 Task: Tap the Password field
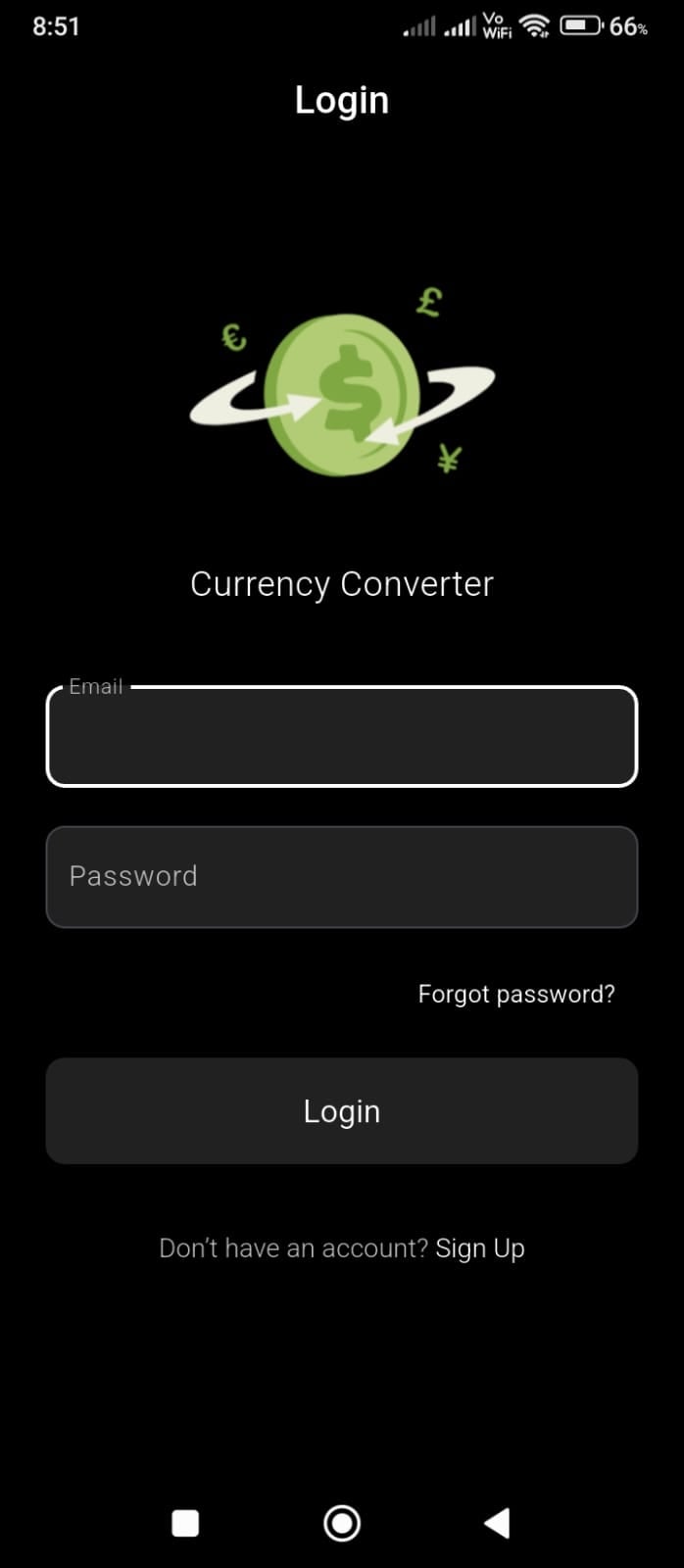tap(341, 876)
